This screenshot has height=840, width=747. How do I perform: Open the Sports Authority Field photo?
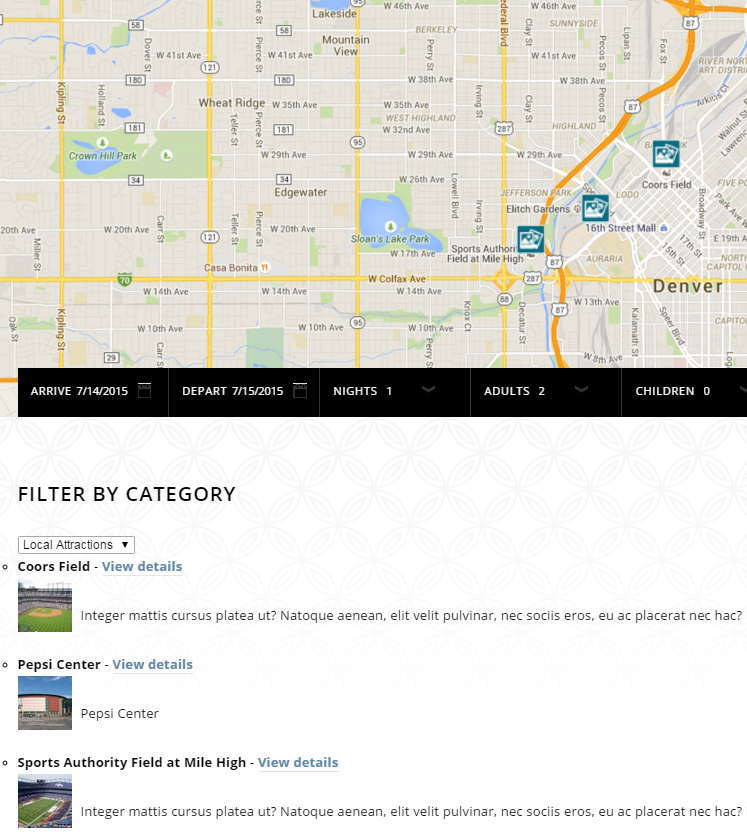point(45,801)
